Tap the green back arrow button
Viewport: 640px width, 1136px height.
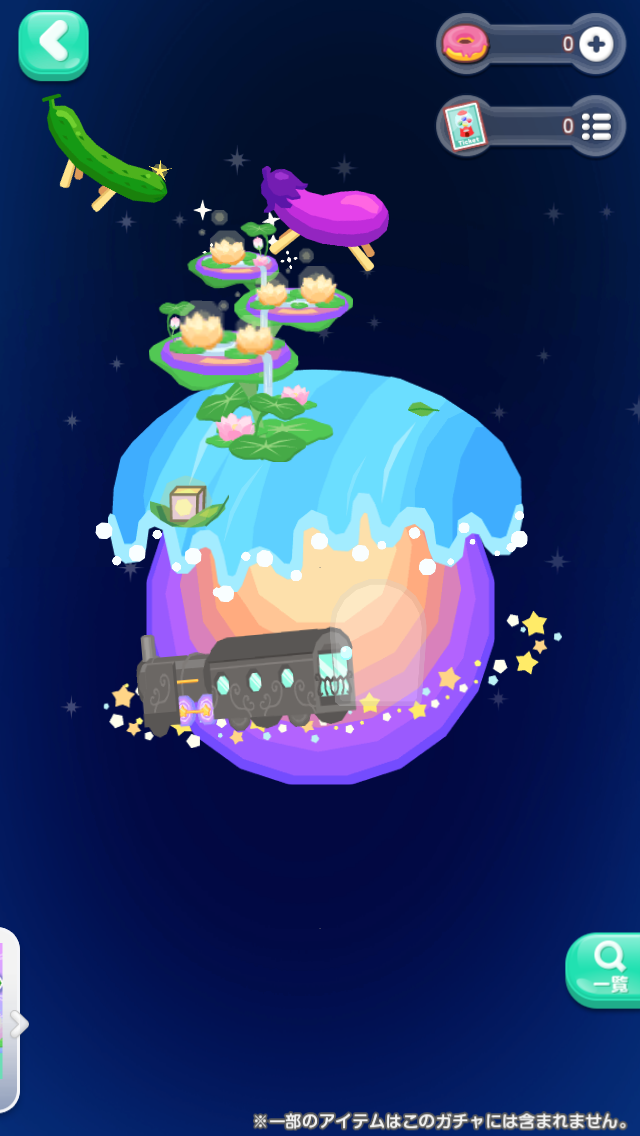(x=53, y=43)
